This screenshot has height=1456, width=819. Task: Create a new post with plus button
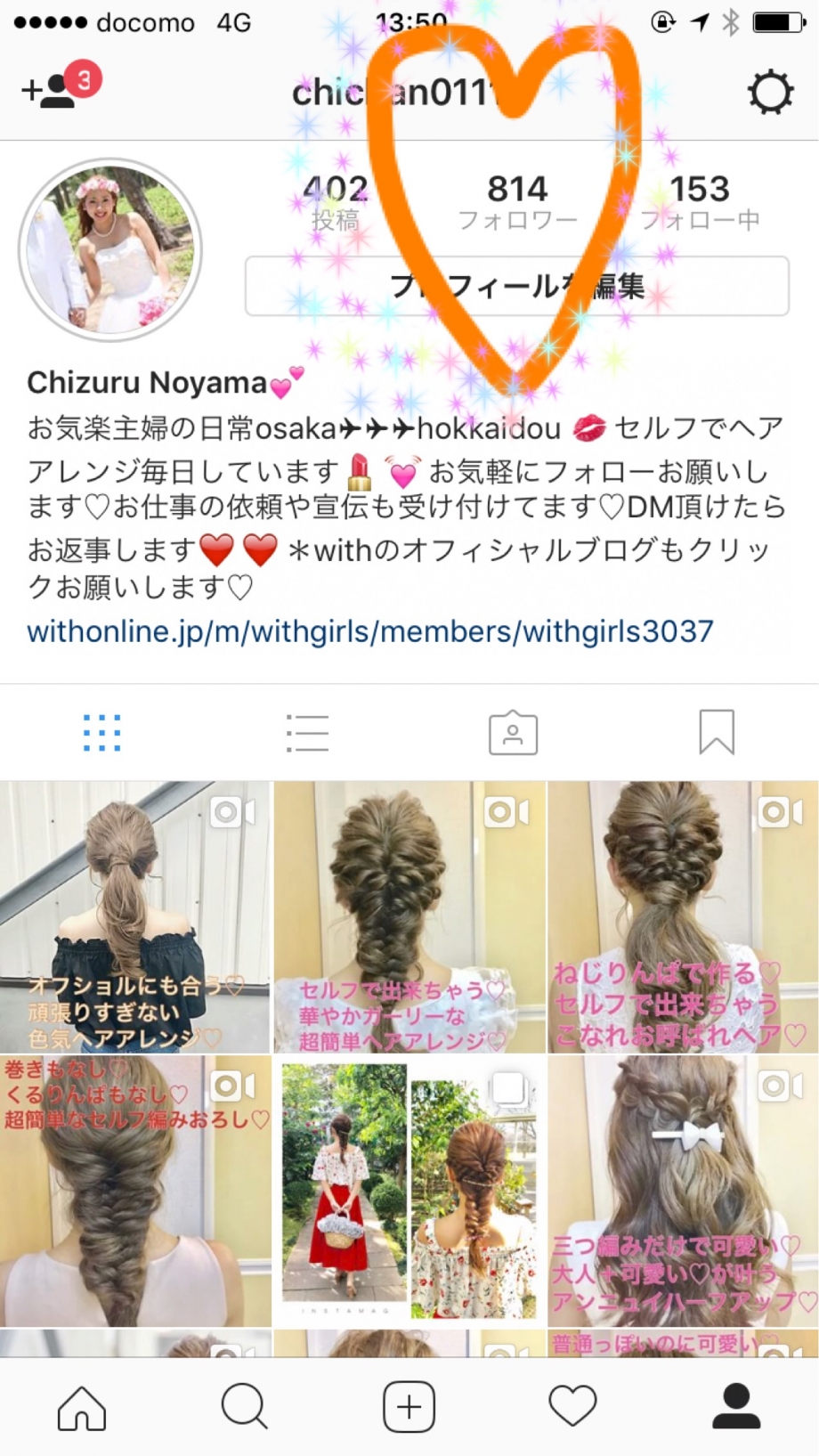pos(409,1407)
